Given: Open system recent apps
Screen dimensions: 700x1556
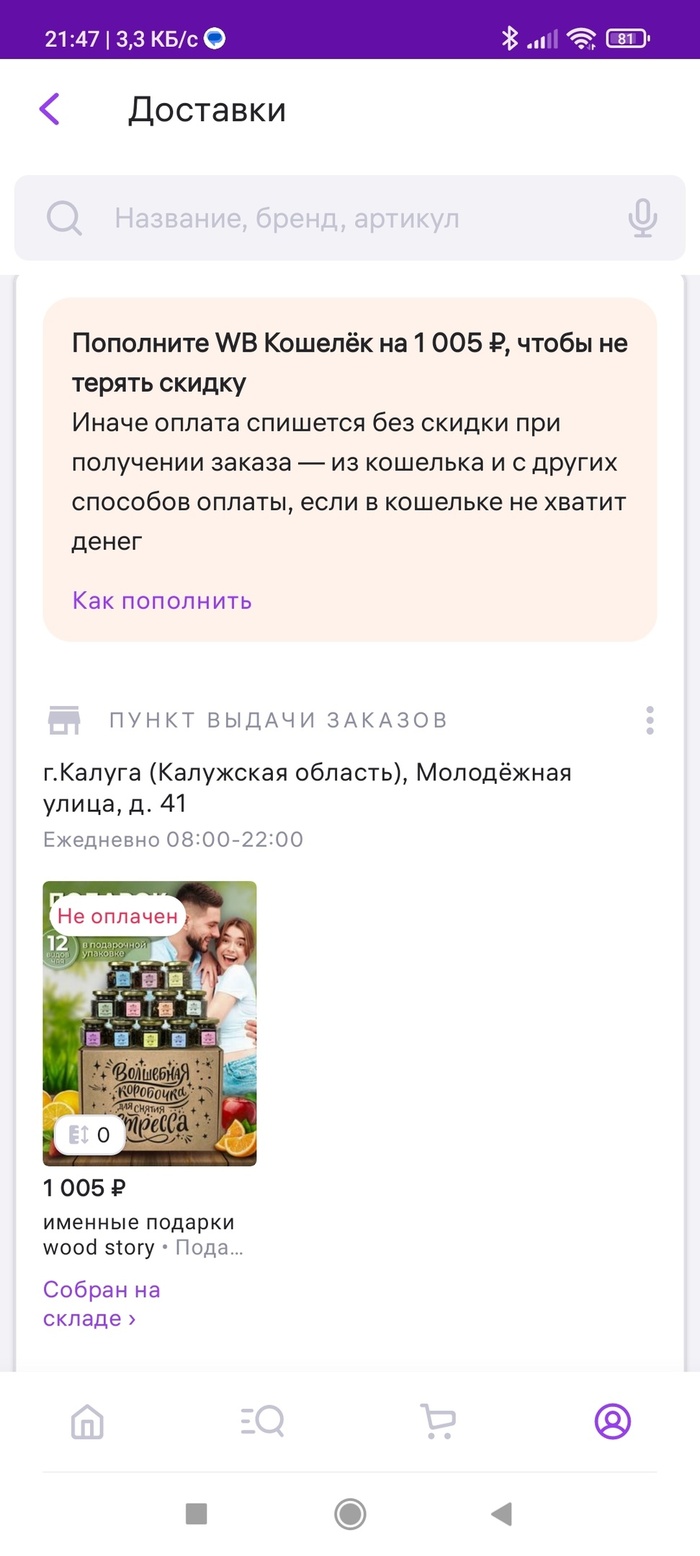Looking at the screenshot, I should (197, 1514).
